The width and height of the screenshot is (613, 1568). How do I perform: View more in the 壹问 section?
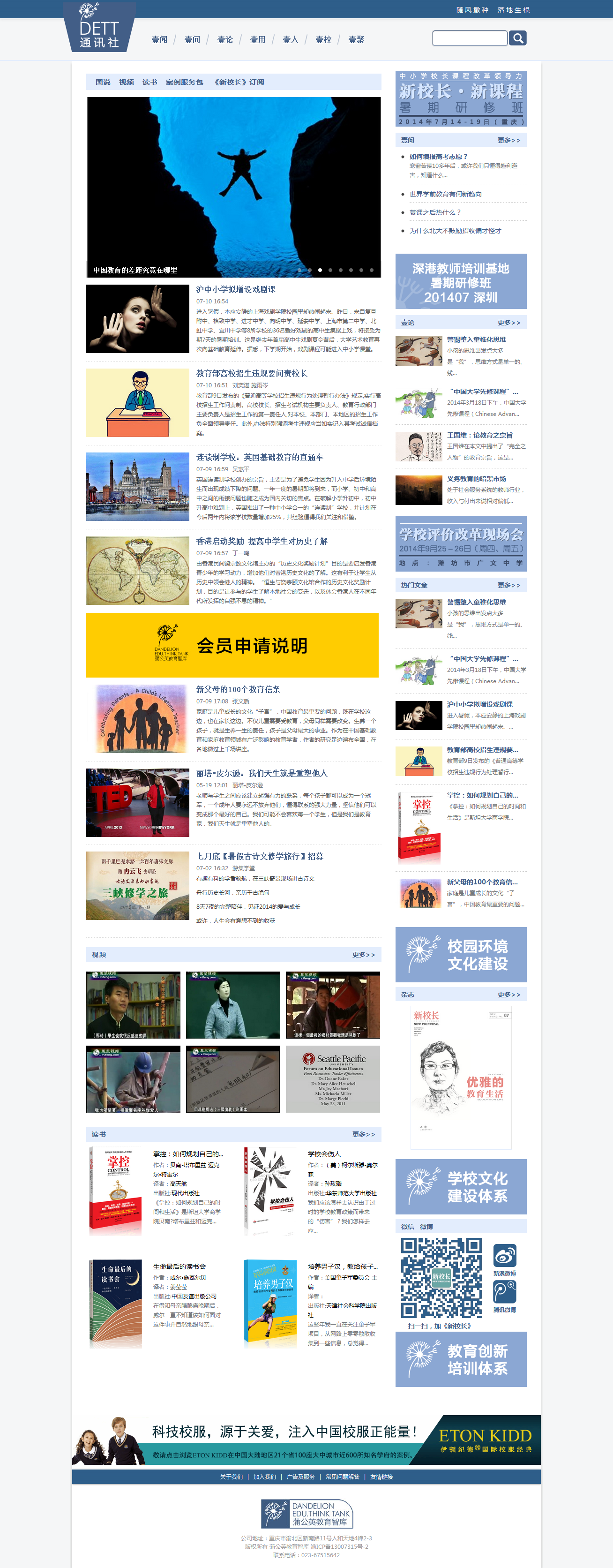(x=508, y=141)
